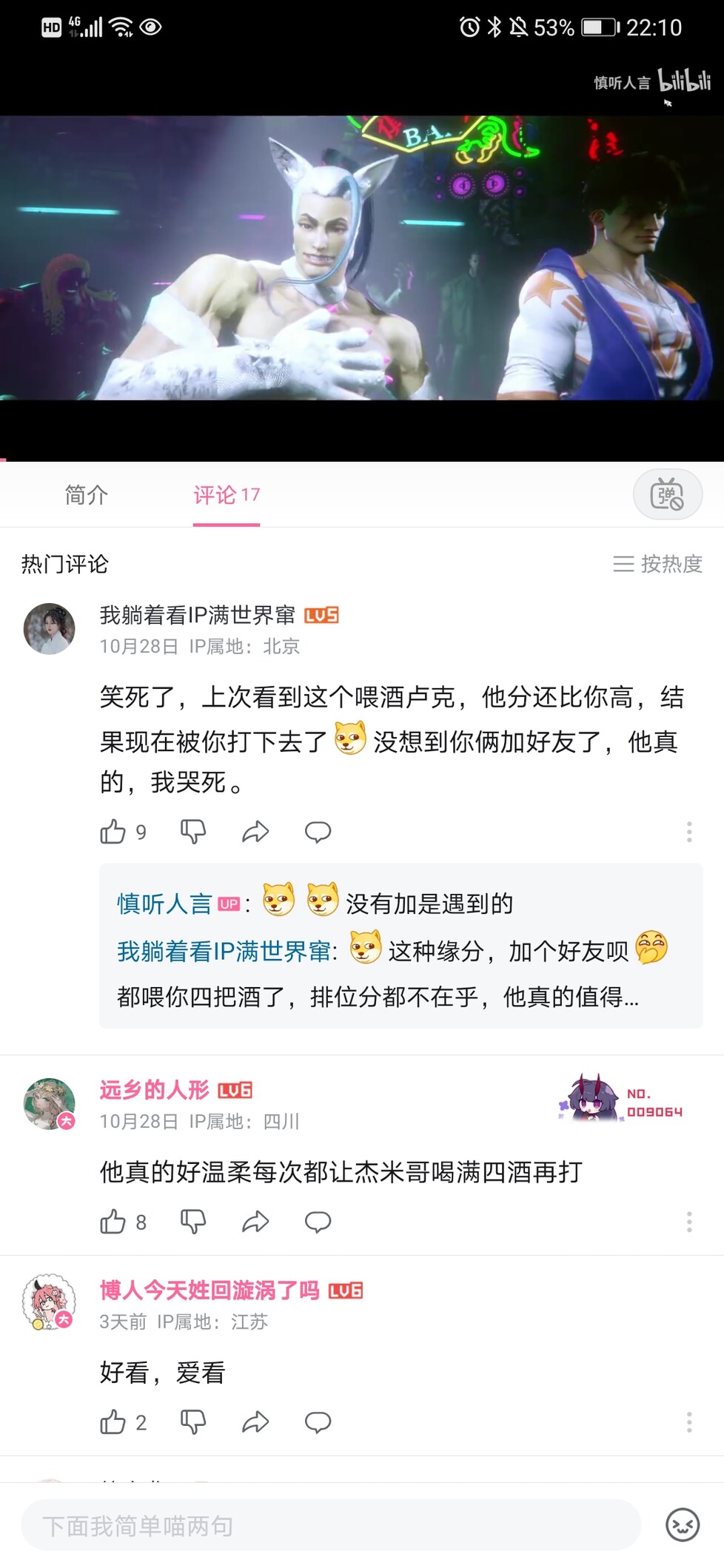Dislike the comment 好看，爱看

[x=193, y=1421]
